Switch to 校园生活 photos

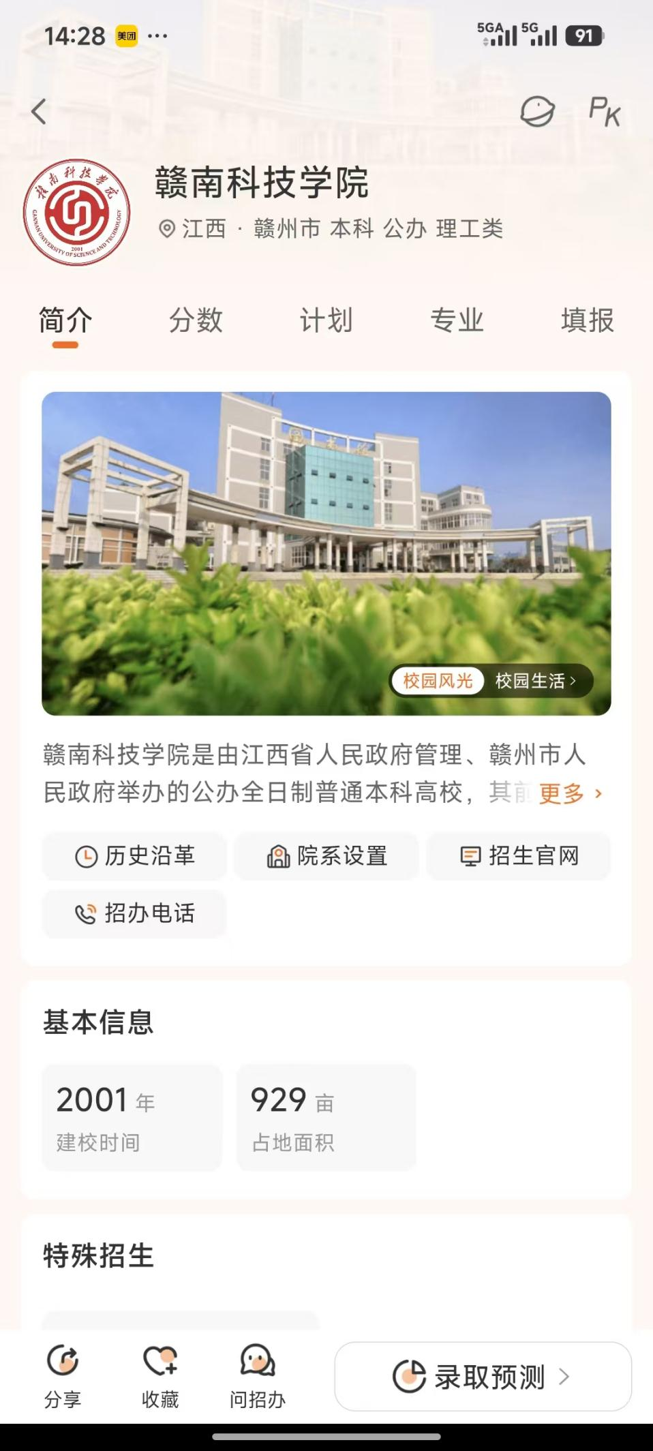[536, 681]
